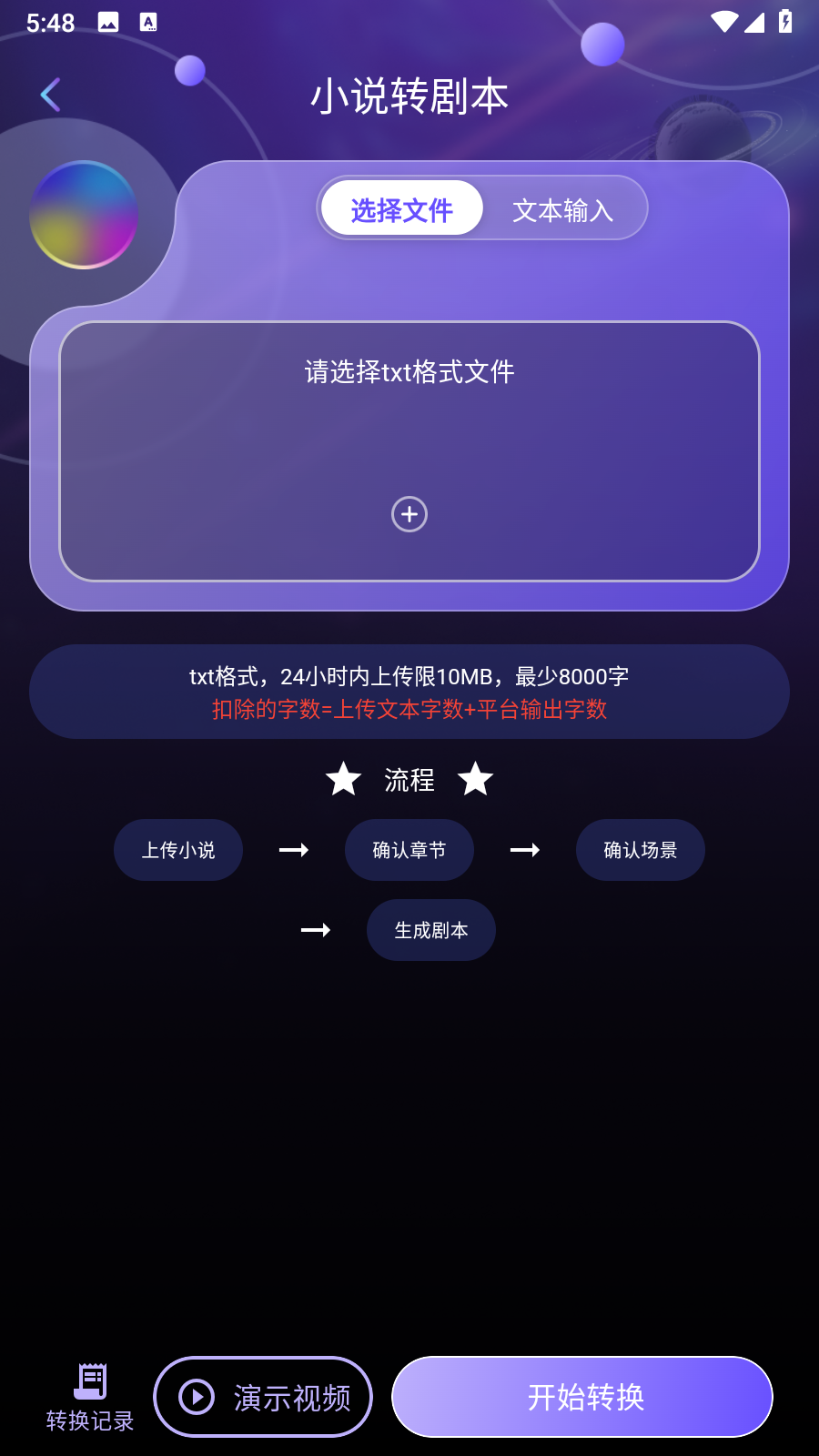Tap the left star beside 流程
Image resolution: width=819 pixels, height=1456 pixels.
point(343,780)
